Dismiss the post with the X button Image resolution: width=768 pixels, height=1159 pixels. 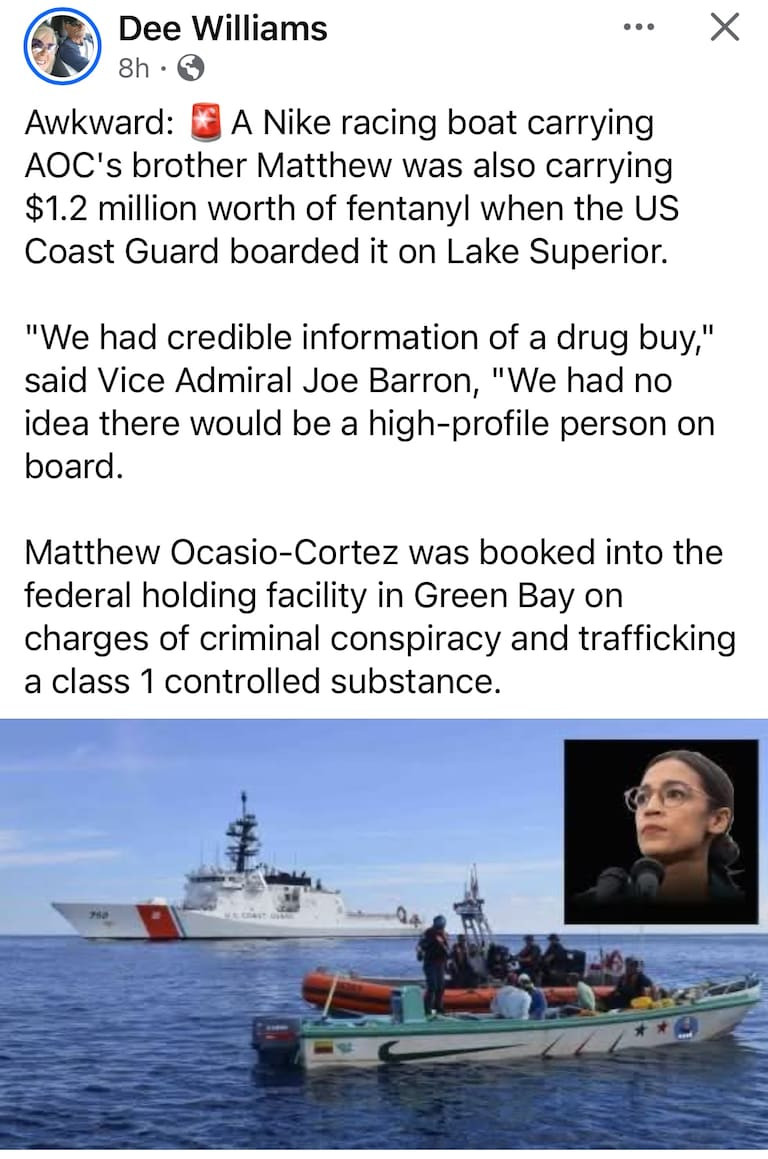pos(724,27)
